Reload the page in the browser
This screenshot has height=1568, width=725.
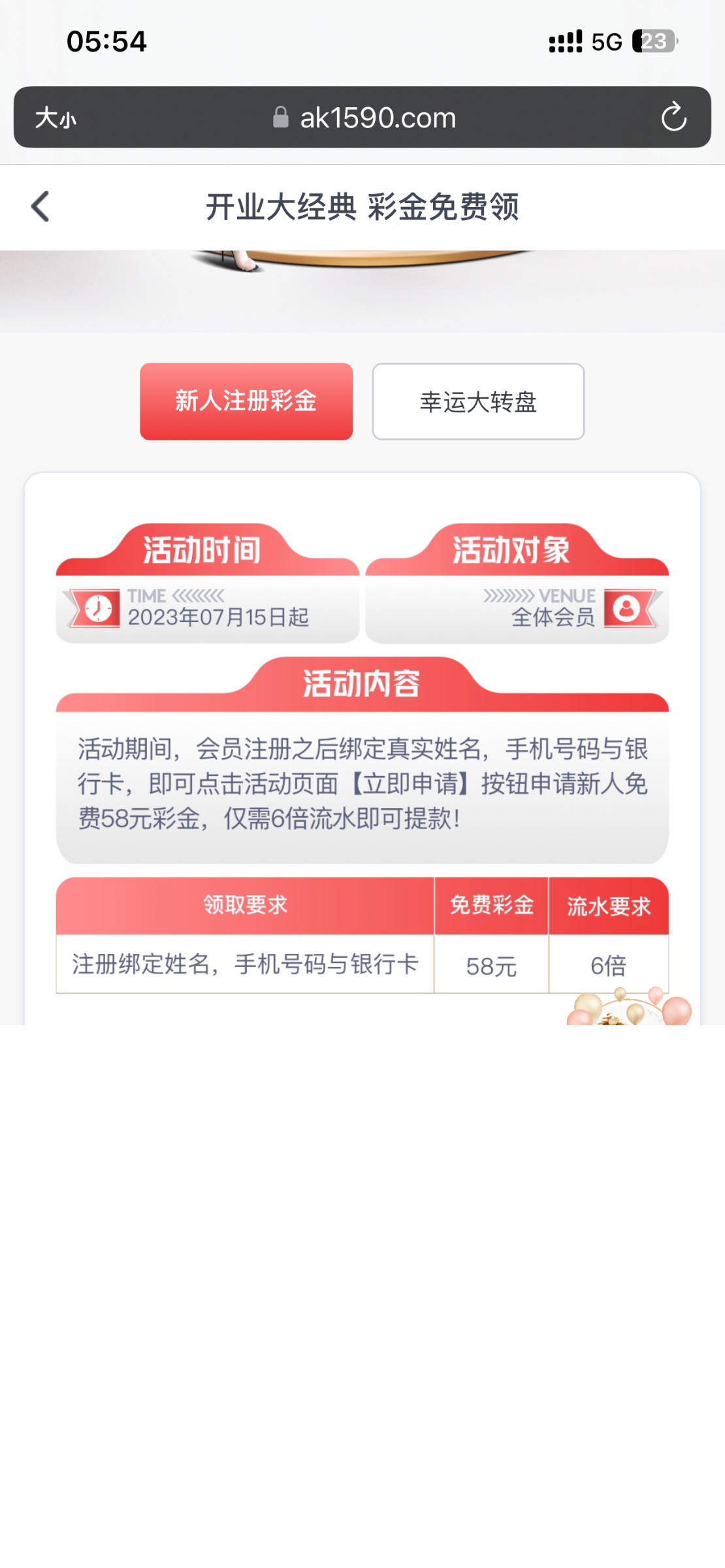click(x=673, y=118)
